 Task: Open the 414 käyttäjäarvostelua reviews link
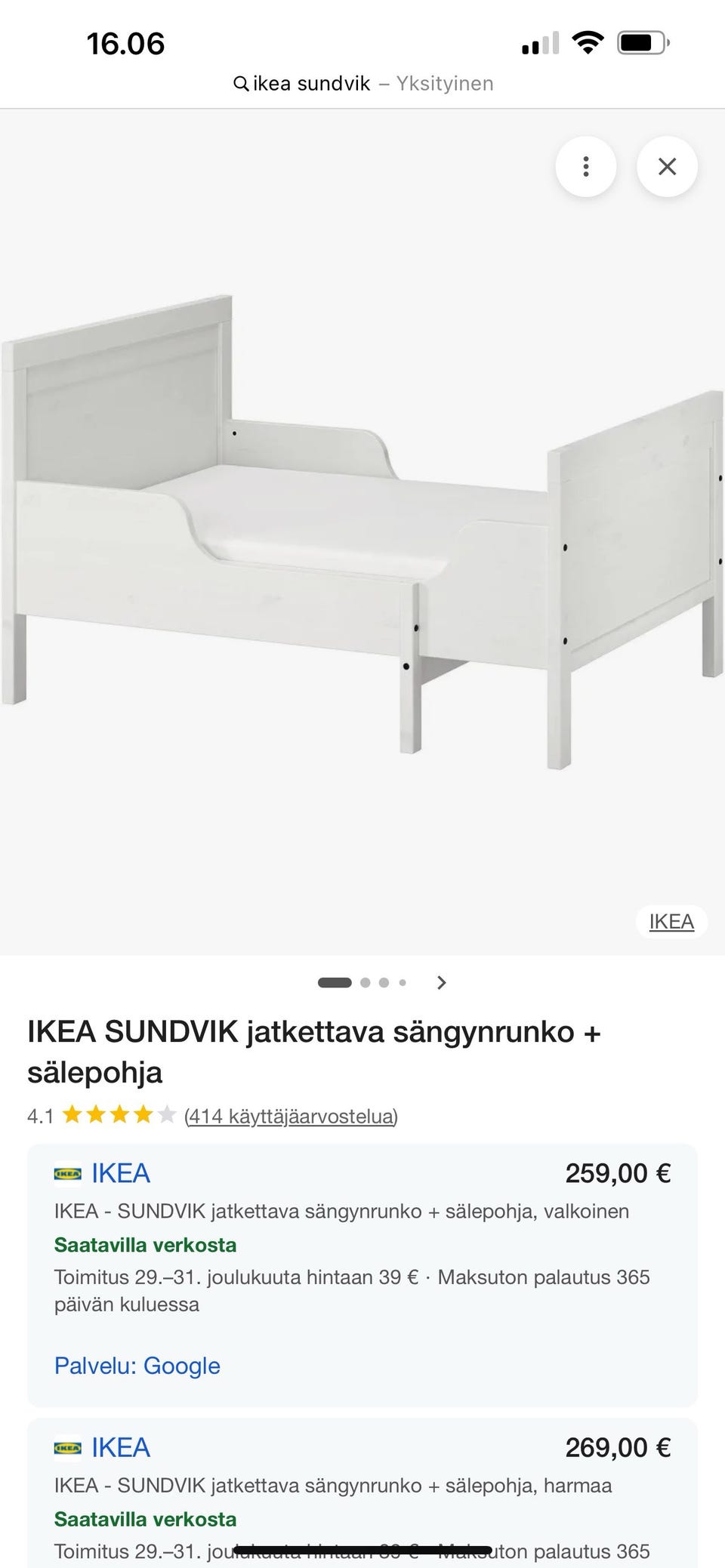pyautogui.click(x=291, y=1116)
